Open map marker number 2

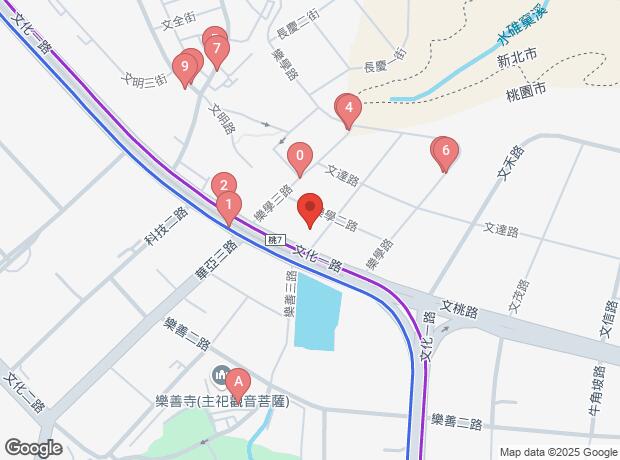pos(223,185)
